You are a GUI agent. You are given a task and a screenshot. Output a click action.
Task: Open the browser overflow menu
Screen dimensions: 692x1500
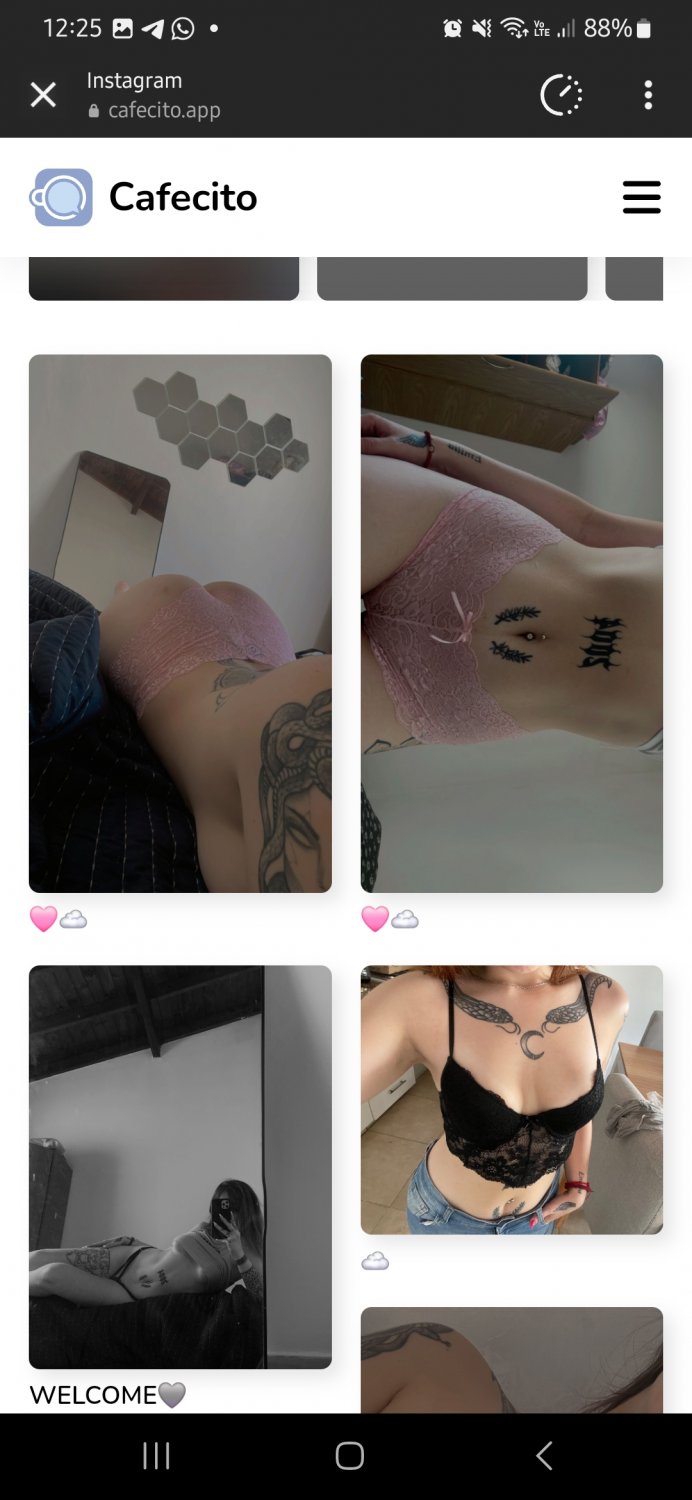[648, 95]
